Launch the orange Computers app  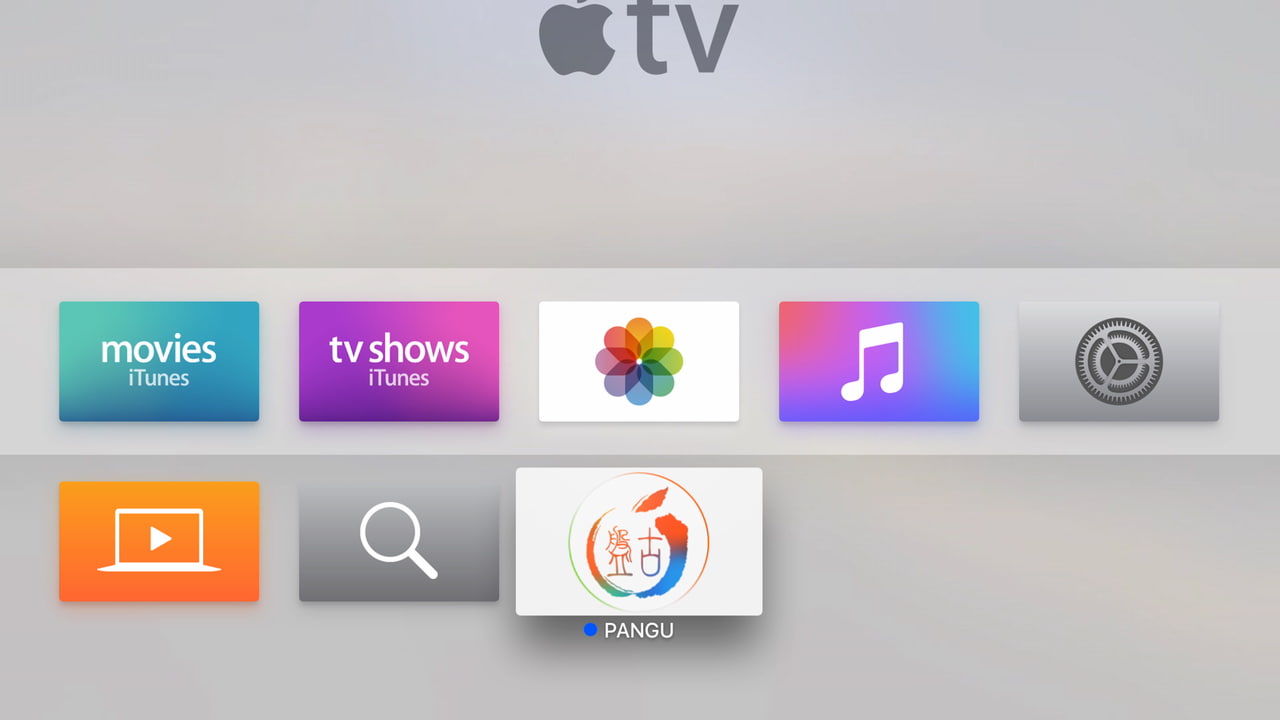click(159, 541)
